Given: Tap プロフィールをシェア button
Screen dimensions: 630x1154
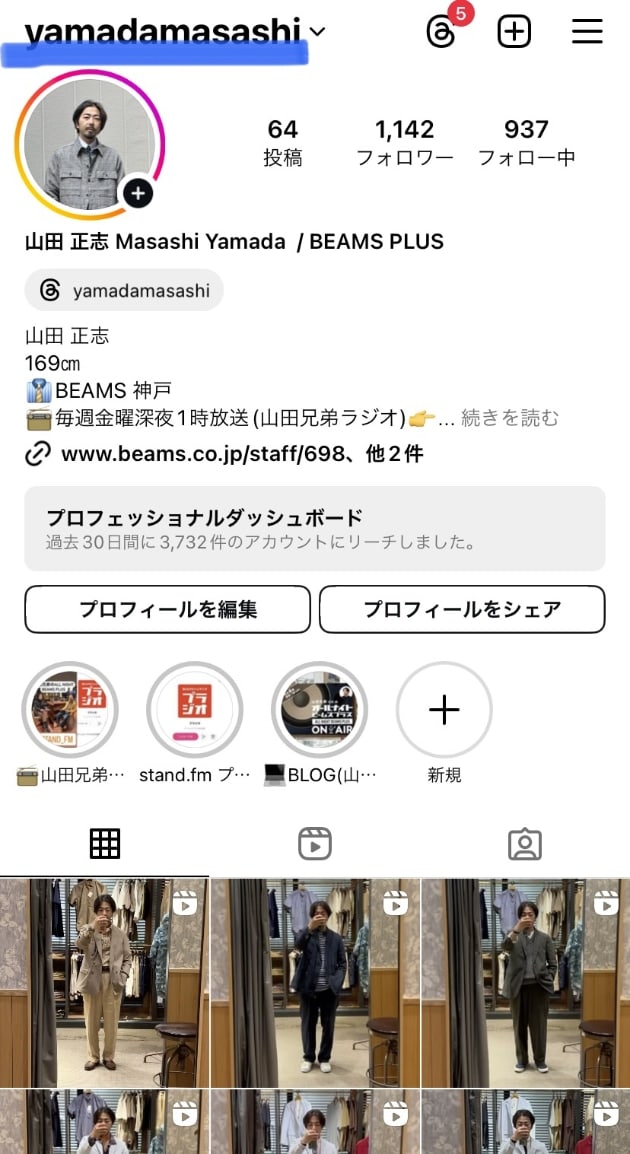Looking at the screenshot, I should point(462,609).
